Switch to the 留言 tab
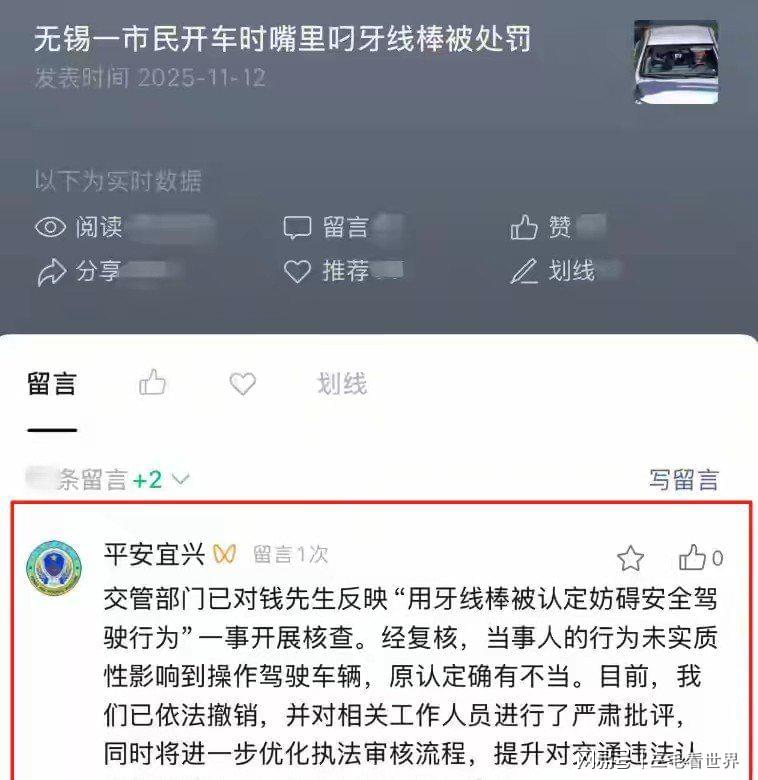This screenshot has height=780, width=758. point(52,384)
